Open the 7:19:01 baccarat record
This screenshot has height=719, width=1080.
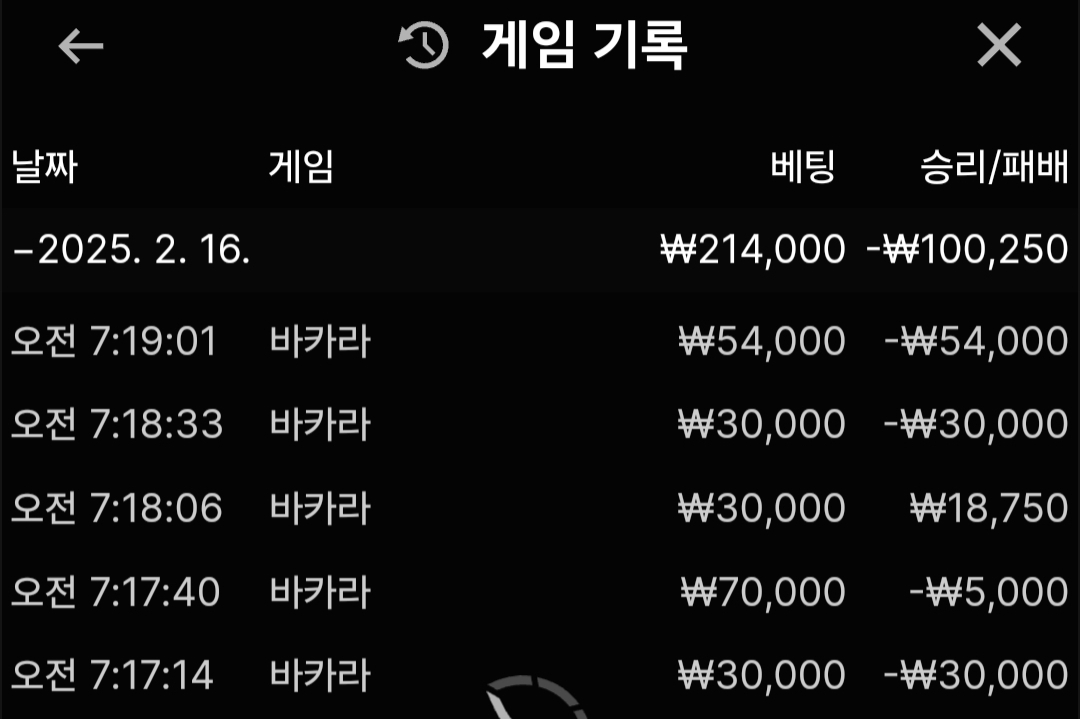[540, 342]
